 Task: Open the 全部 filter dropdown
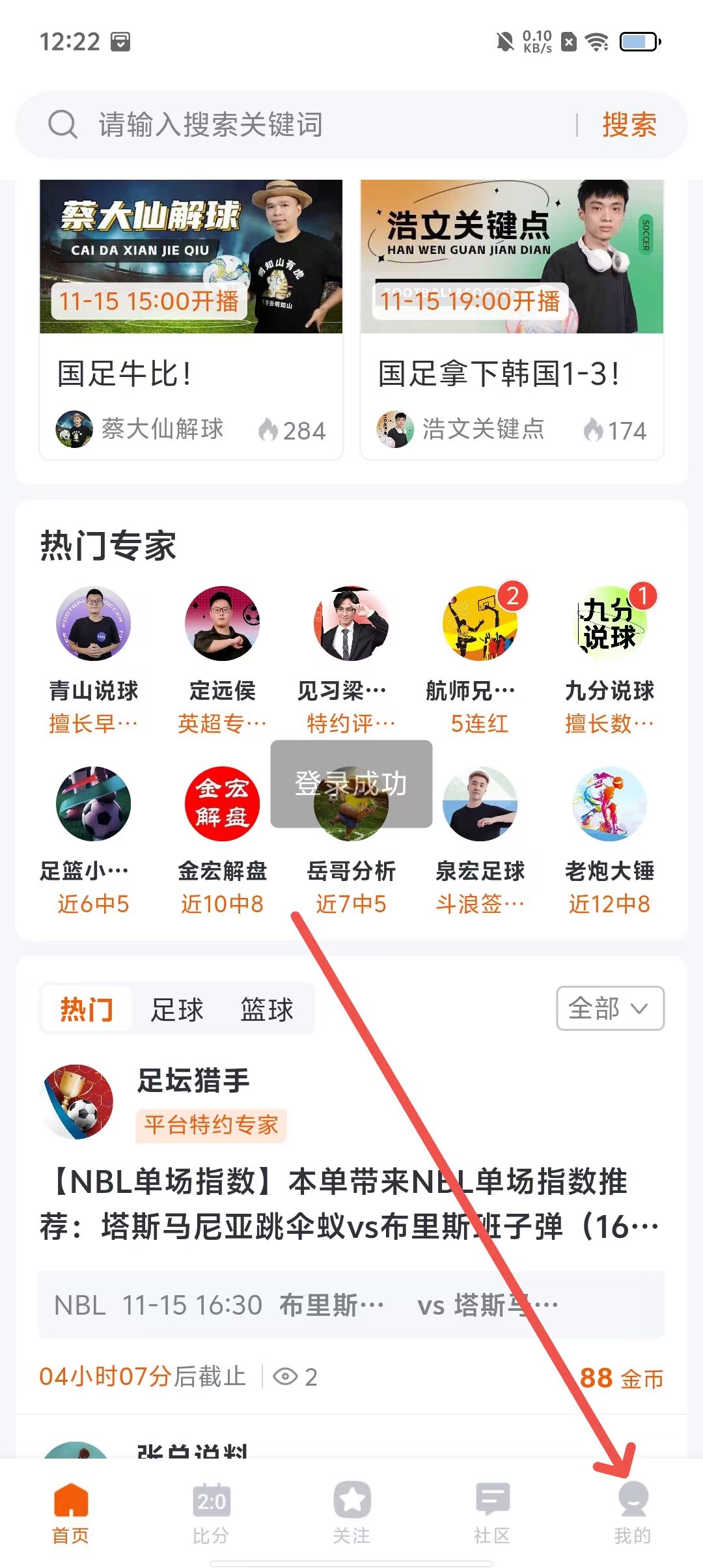coord(609,1008)
